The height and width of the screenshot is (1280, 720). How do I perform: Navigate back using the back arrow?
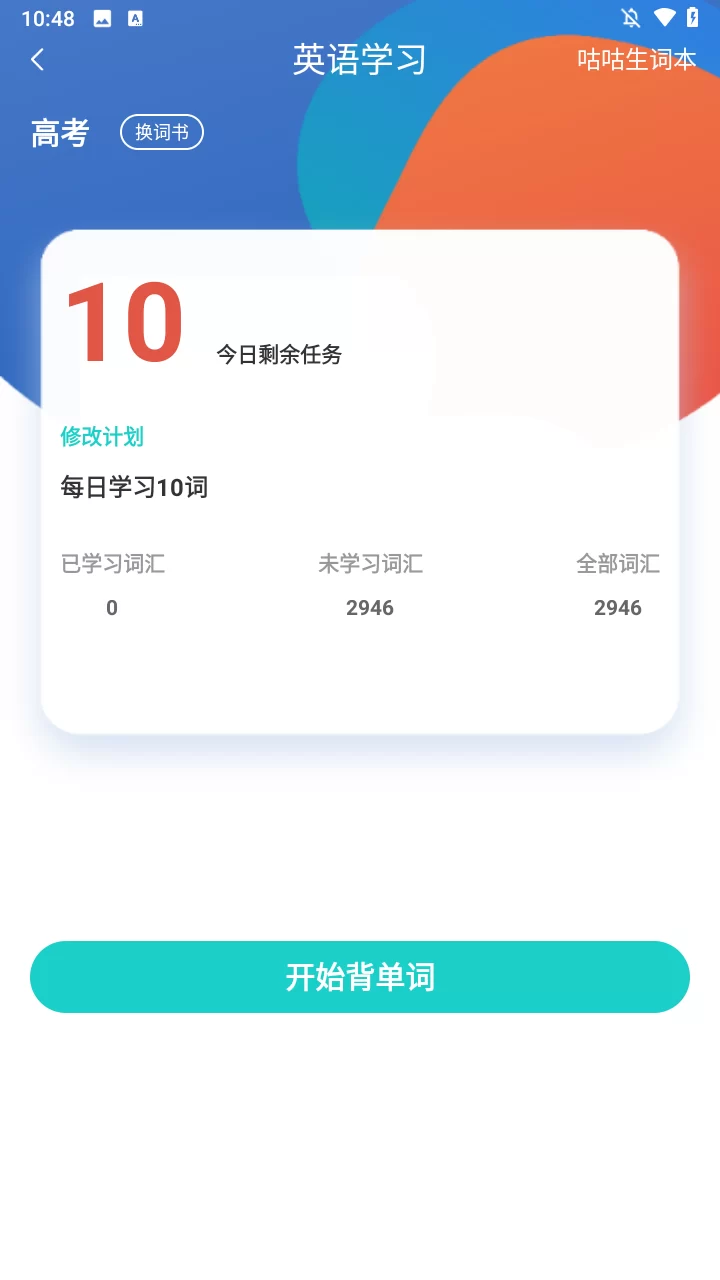[37, 60]
